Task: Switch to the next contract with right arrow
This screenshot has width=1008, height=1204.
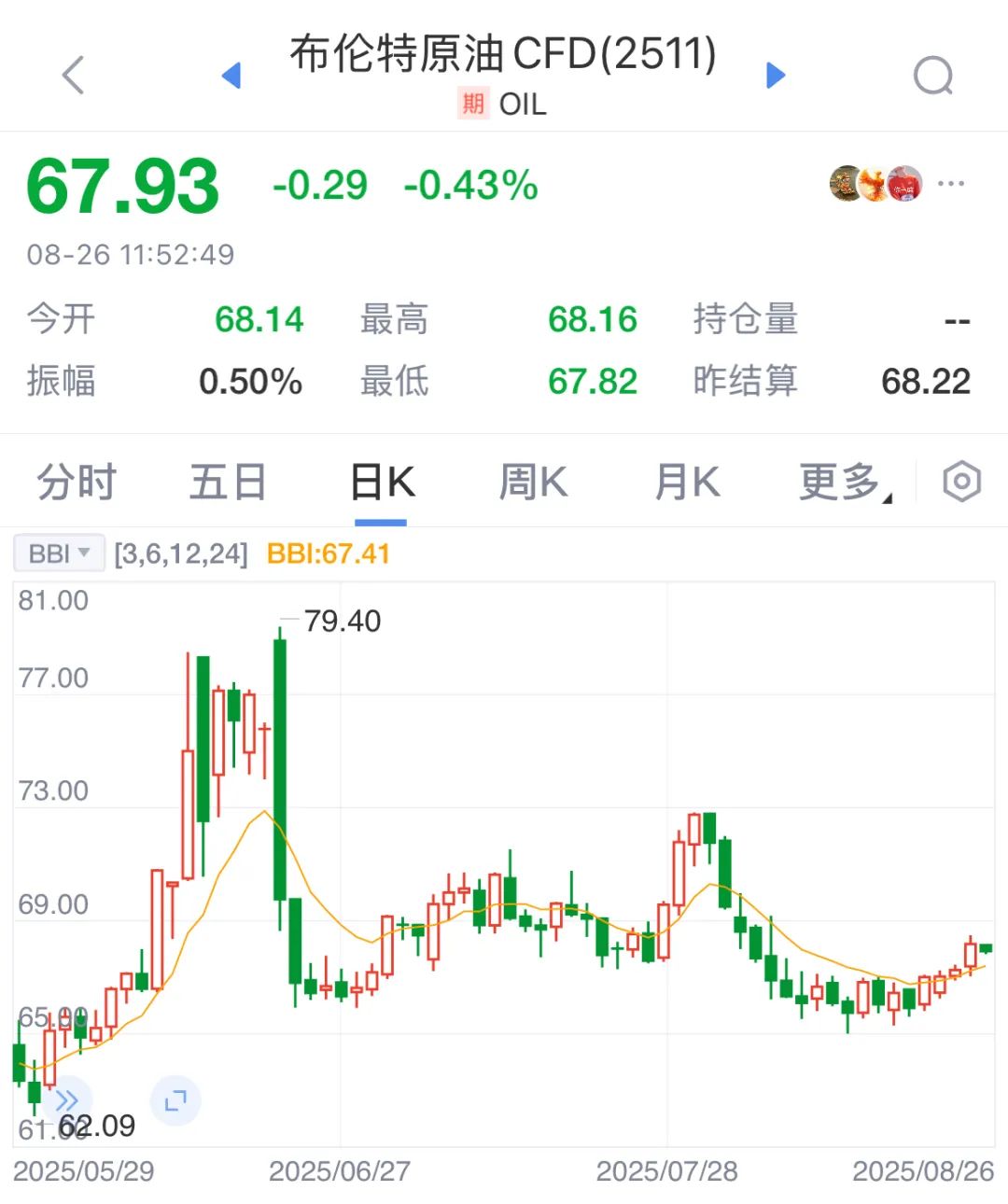Action: point(775,75)
